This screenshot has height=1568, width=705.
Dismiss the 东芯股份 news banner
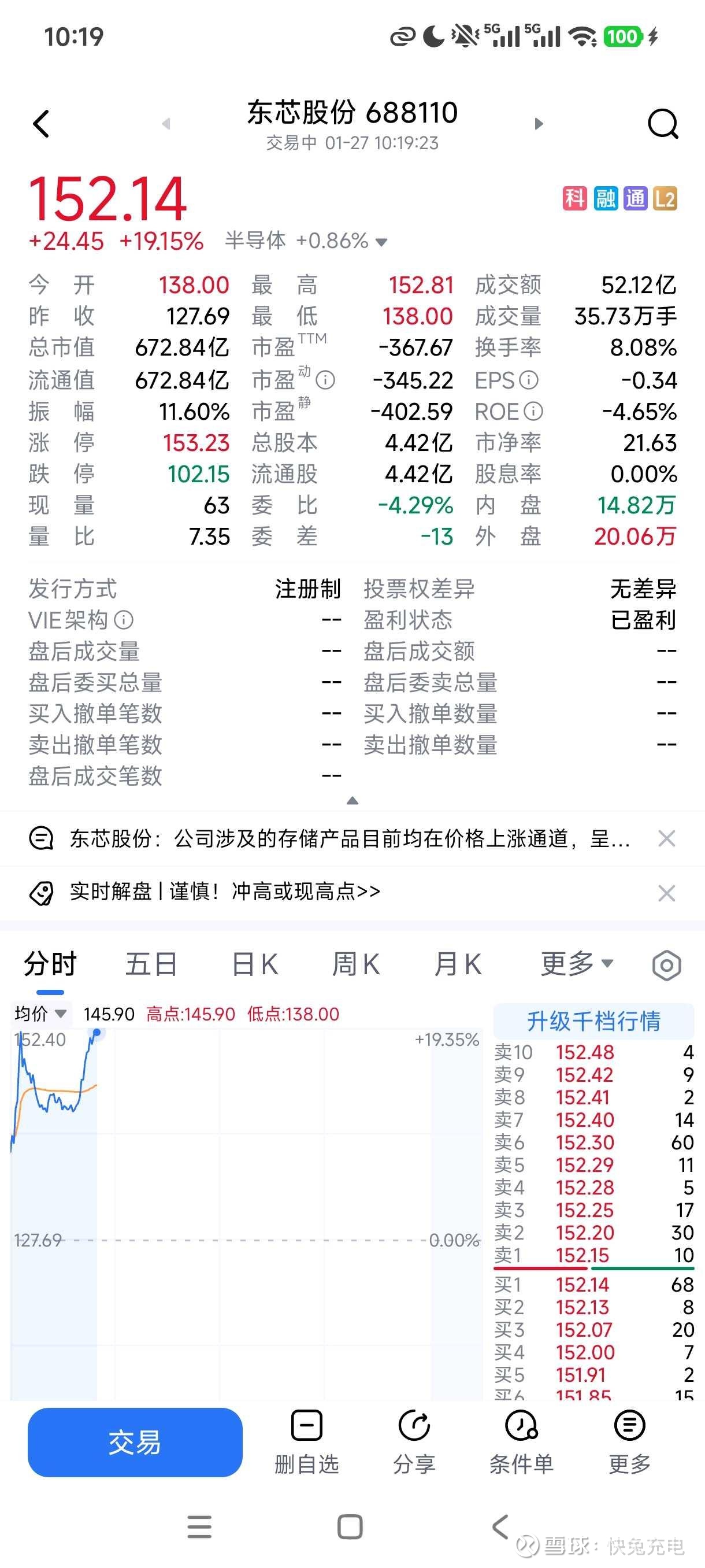(x=667, y=839)
